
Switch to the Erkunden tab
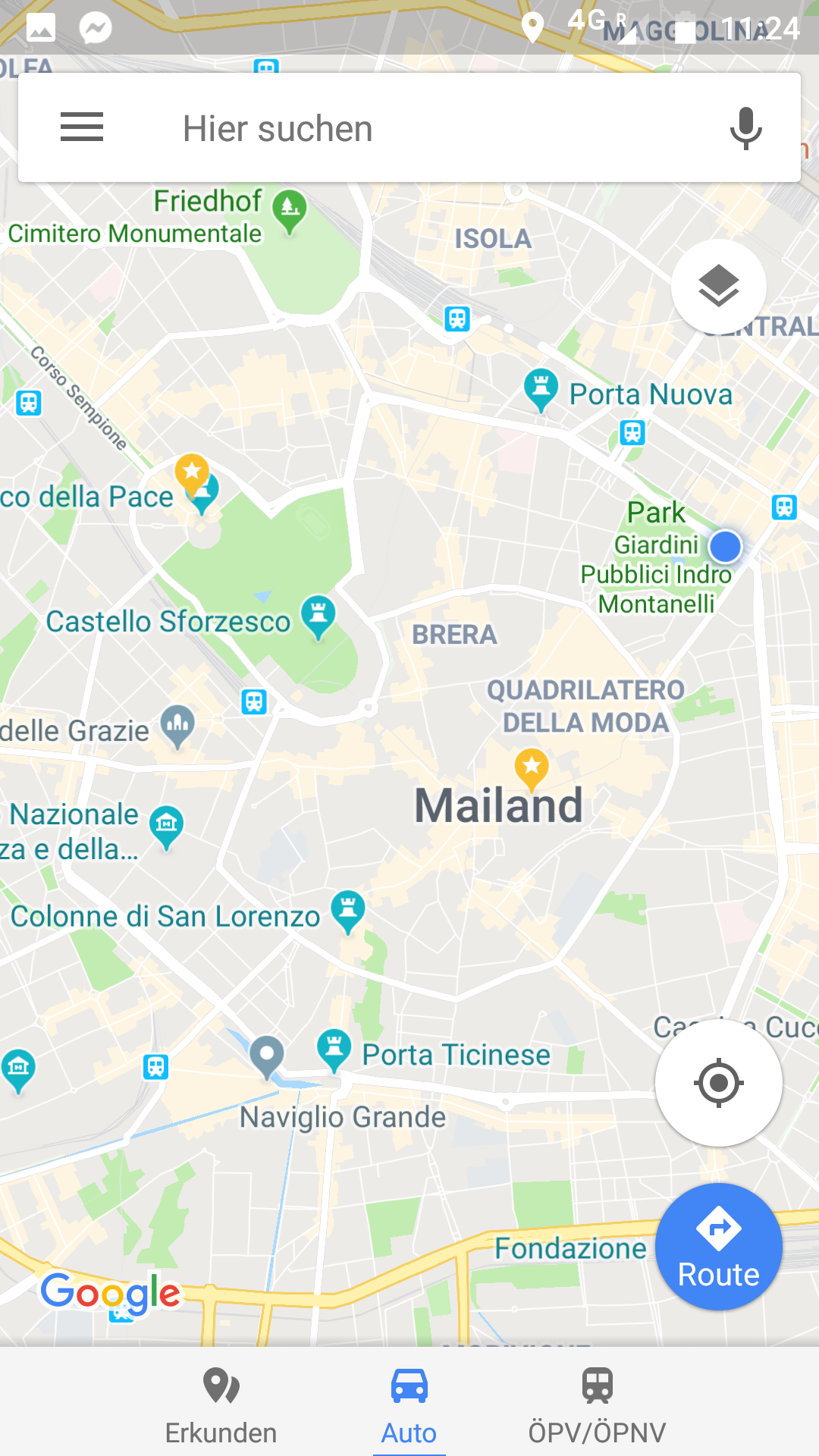(221, 1406)
